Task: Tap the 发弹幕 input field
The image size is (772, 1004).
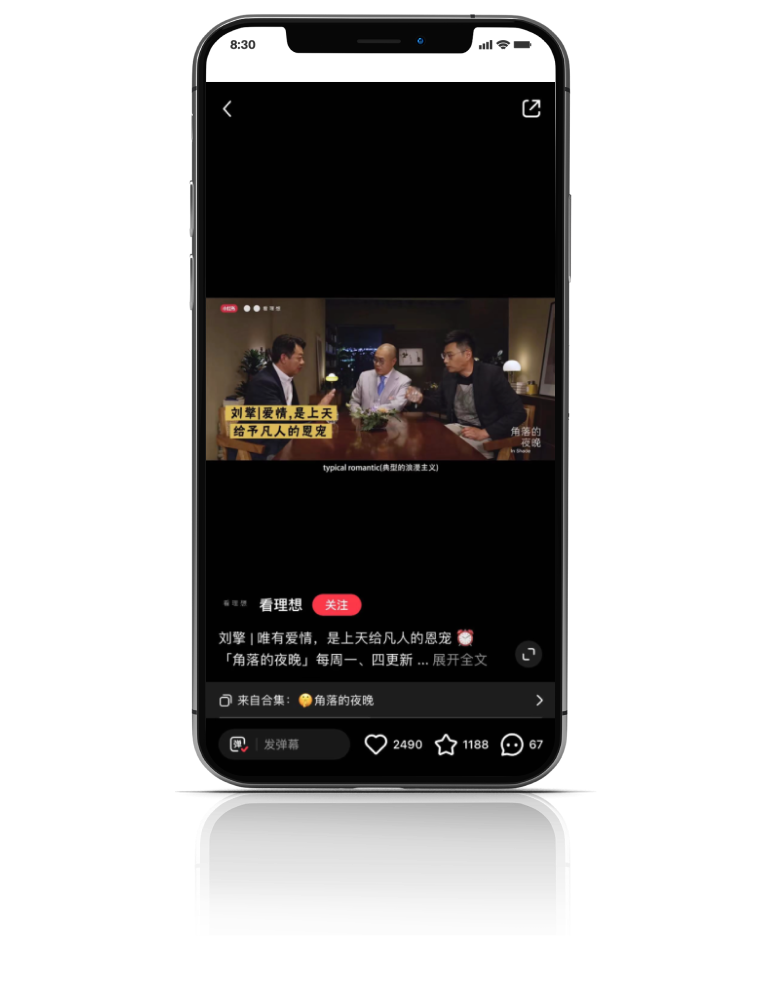Action: (x=295, y=744)
